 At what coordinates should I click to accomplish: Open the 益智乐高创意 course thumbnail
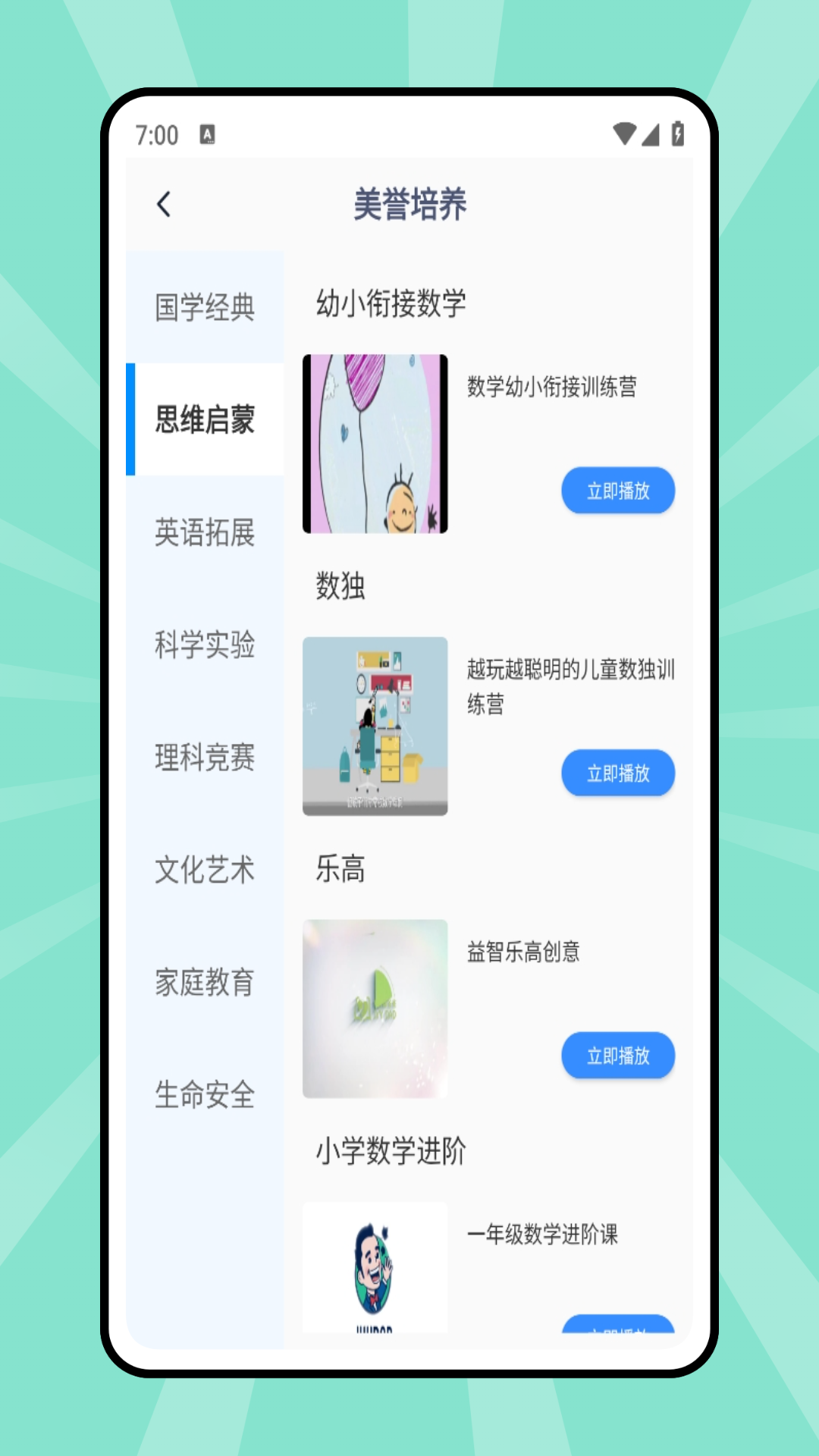point(375,1009)
